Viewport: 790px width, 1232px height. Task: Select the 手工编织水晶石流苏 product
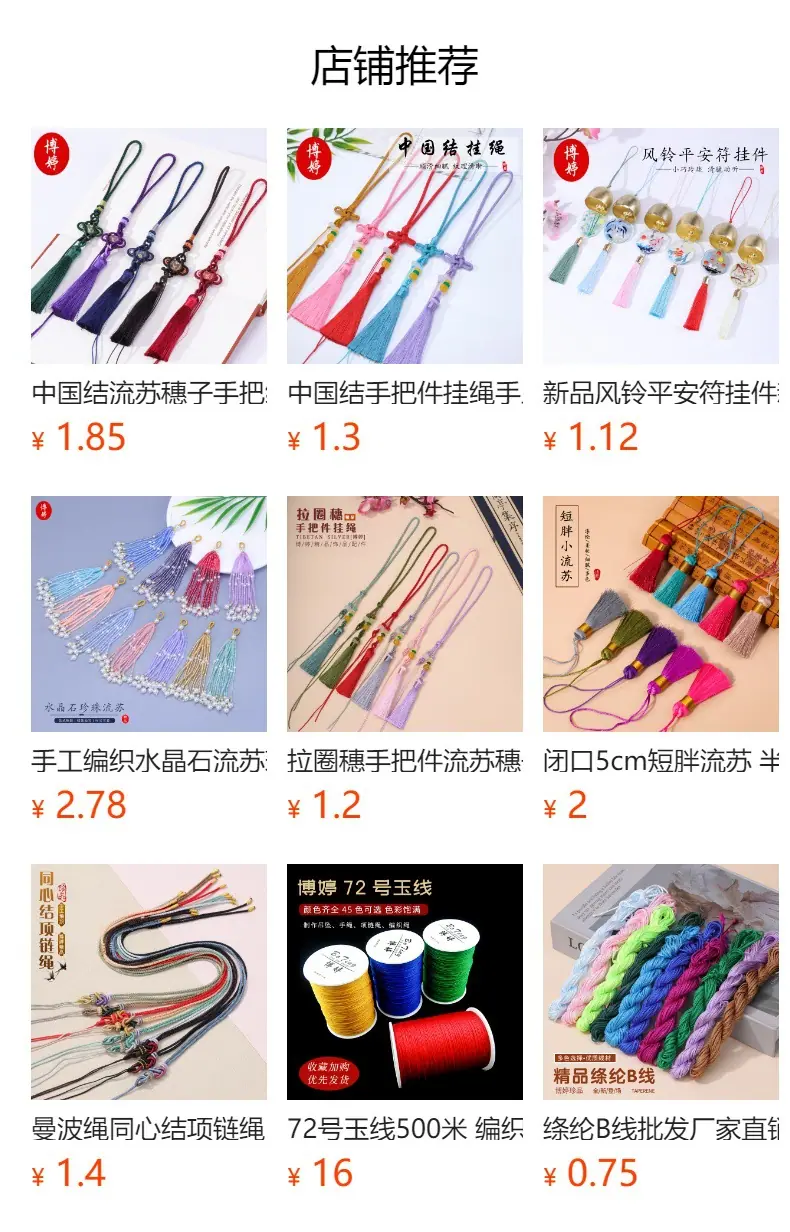(149, 660)
